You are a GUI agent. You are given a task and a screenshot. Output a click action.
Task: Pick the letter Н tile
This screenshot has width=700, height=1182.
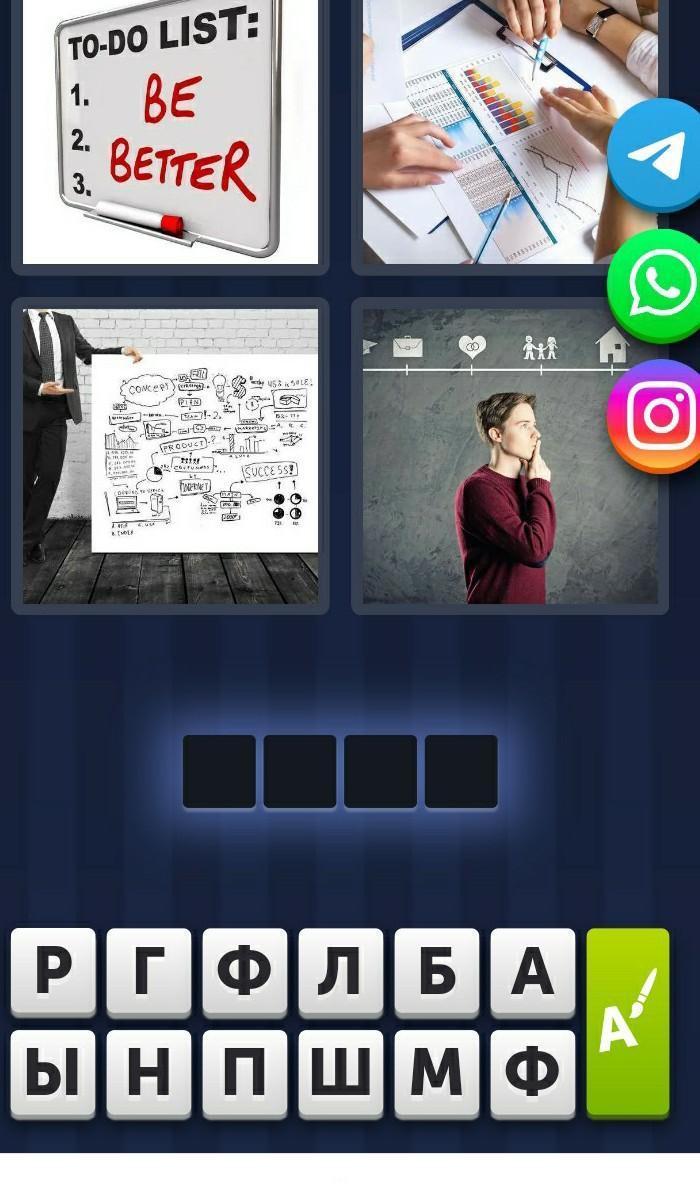[x=148, y=1073]
